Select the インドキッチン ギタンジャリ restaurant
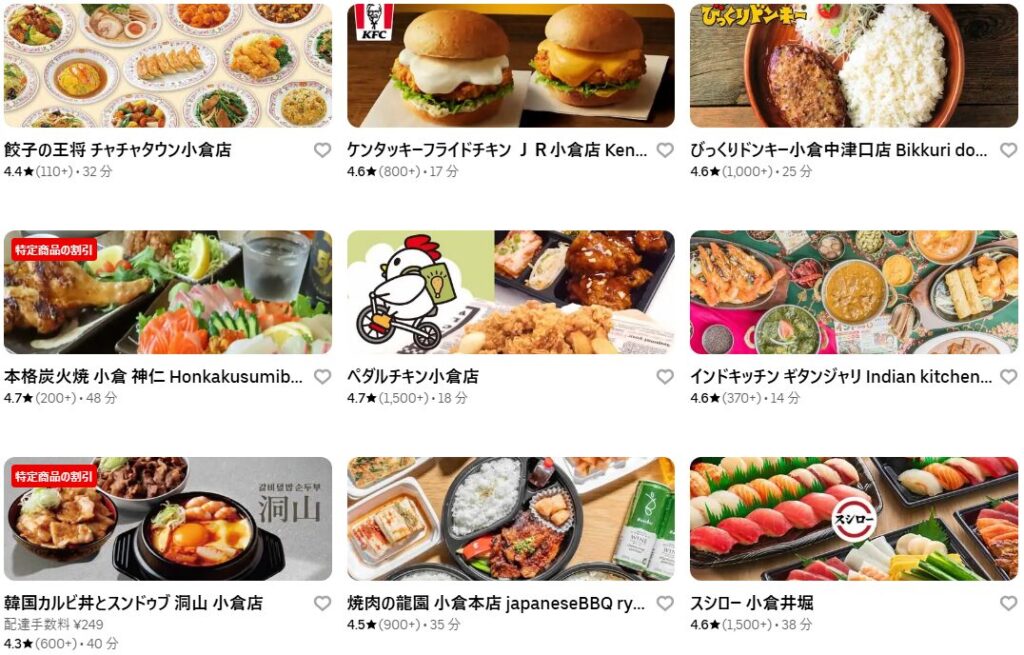1024x655 pixels. point(853,293)
